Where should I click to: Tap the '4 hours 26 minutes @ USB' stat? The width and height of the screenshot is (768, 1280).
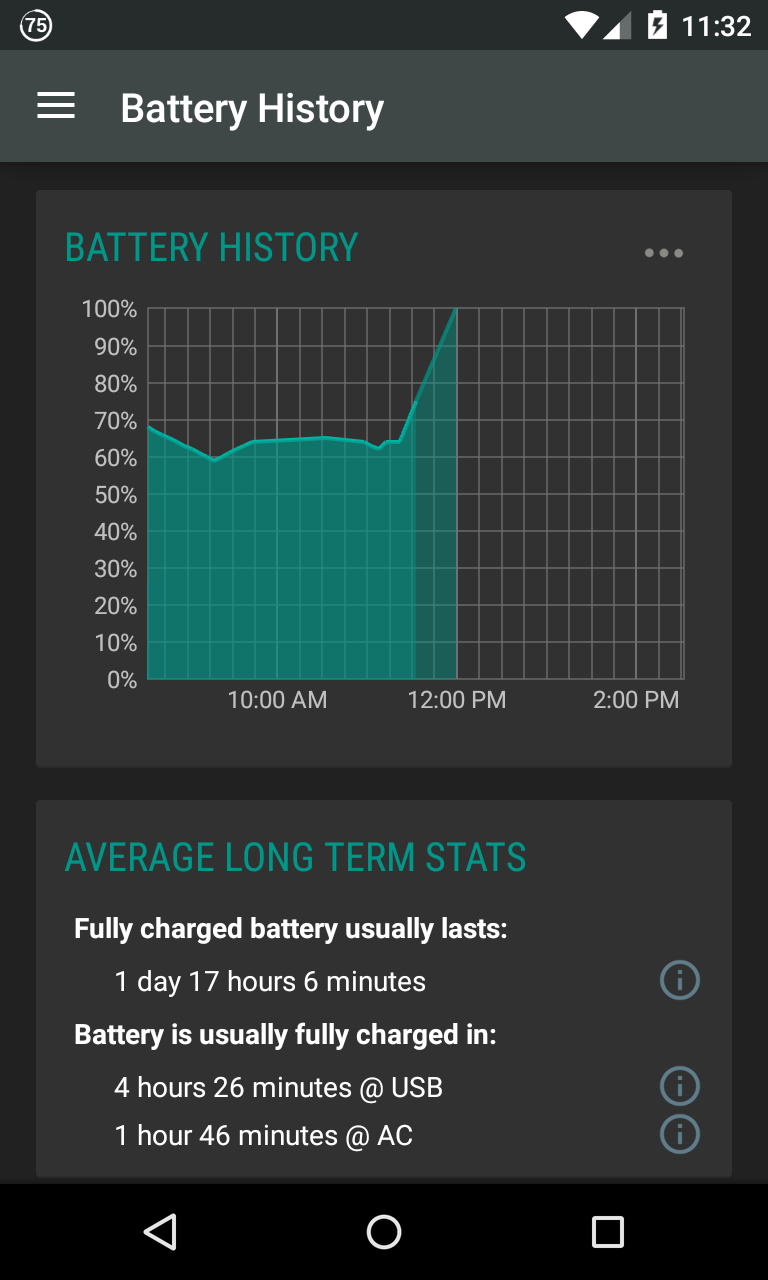pos(279,1086)
